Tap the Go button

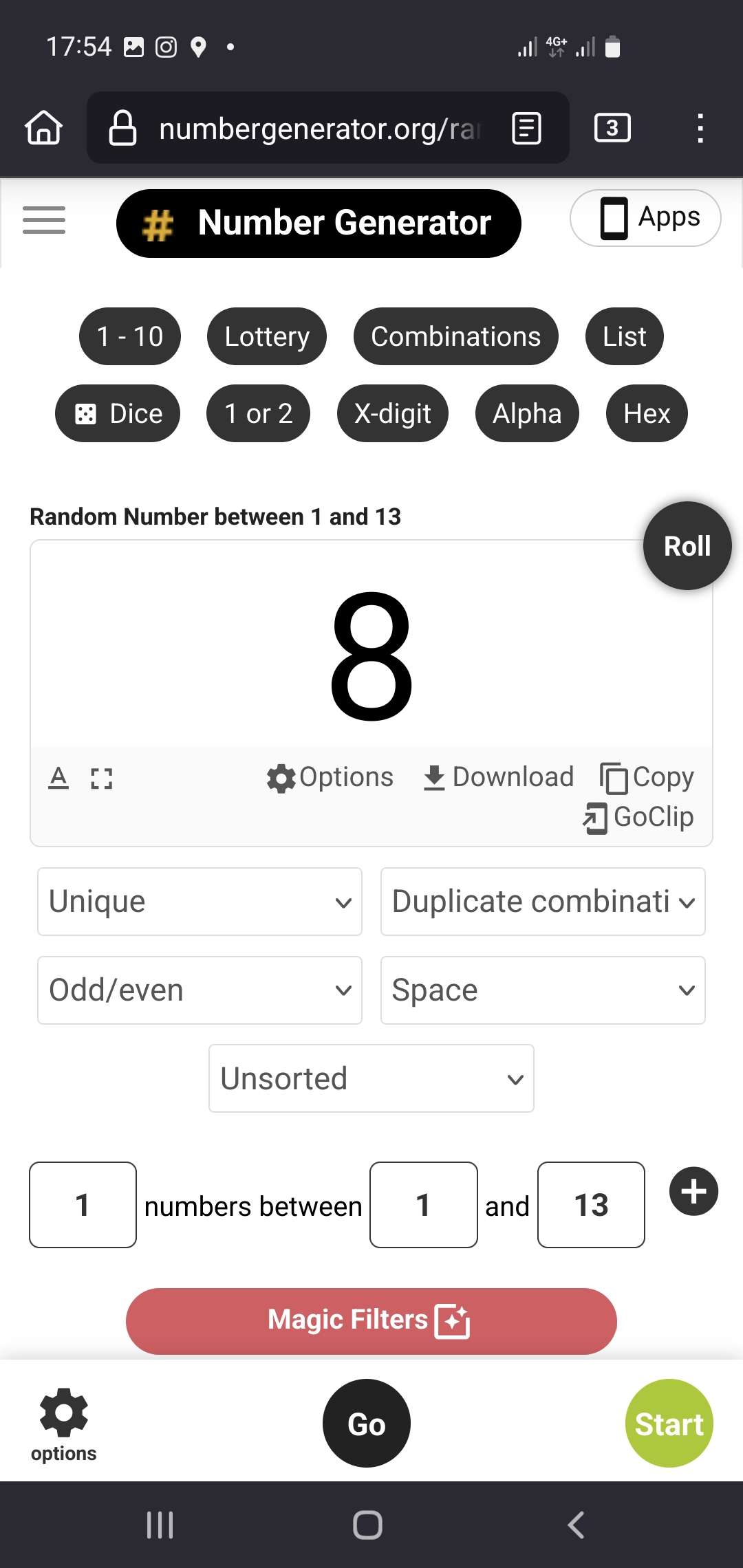367,1423
